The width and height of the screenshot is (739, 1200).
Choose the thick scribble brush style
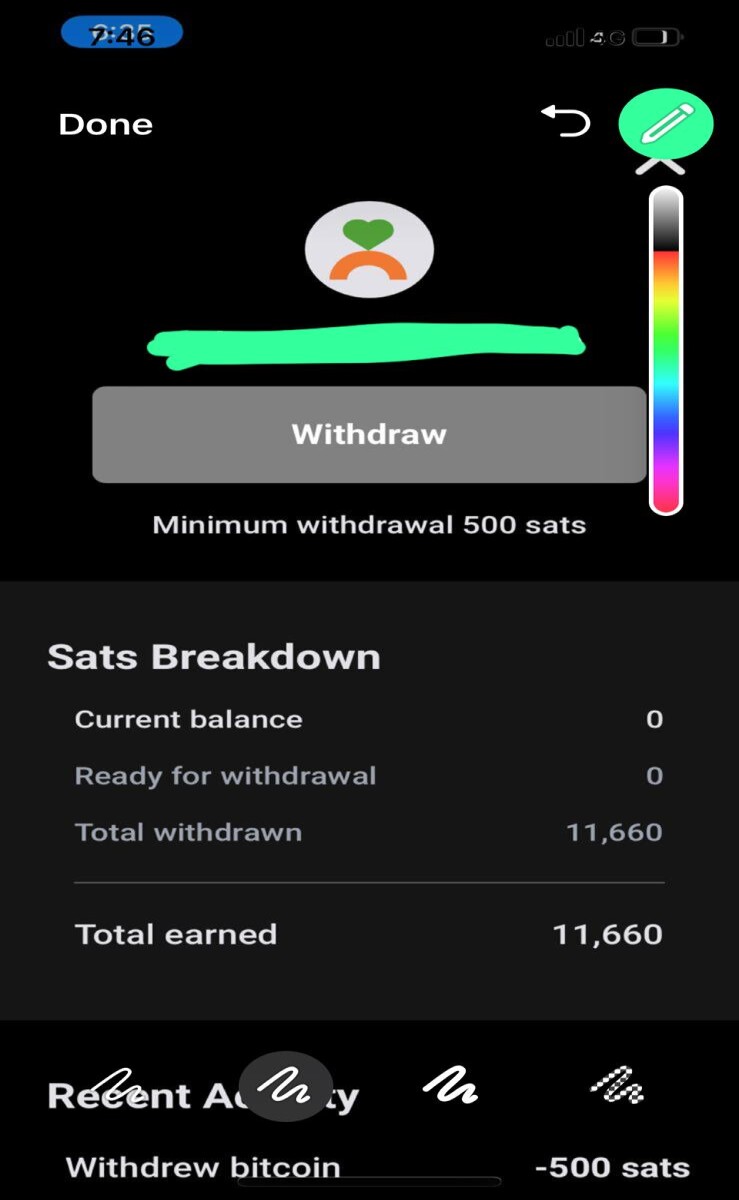(x=450, y=1084)
